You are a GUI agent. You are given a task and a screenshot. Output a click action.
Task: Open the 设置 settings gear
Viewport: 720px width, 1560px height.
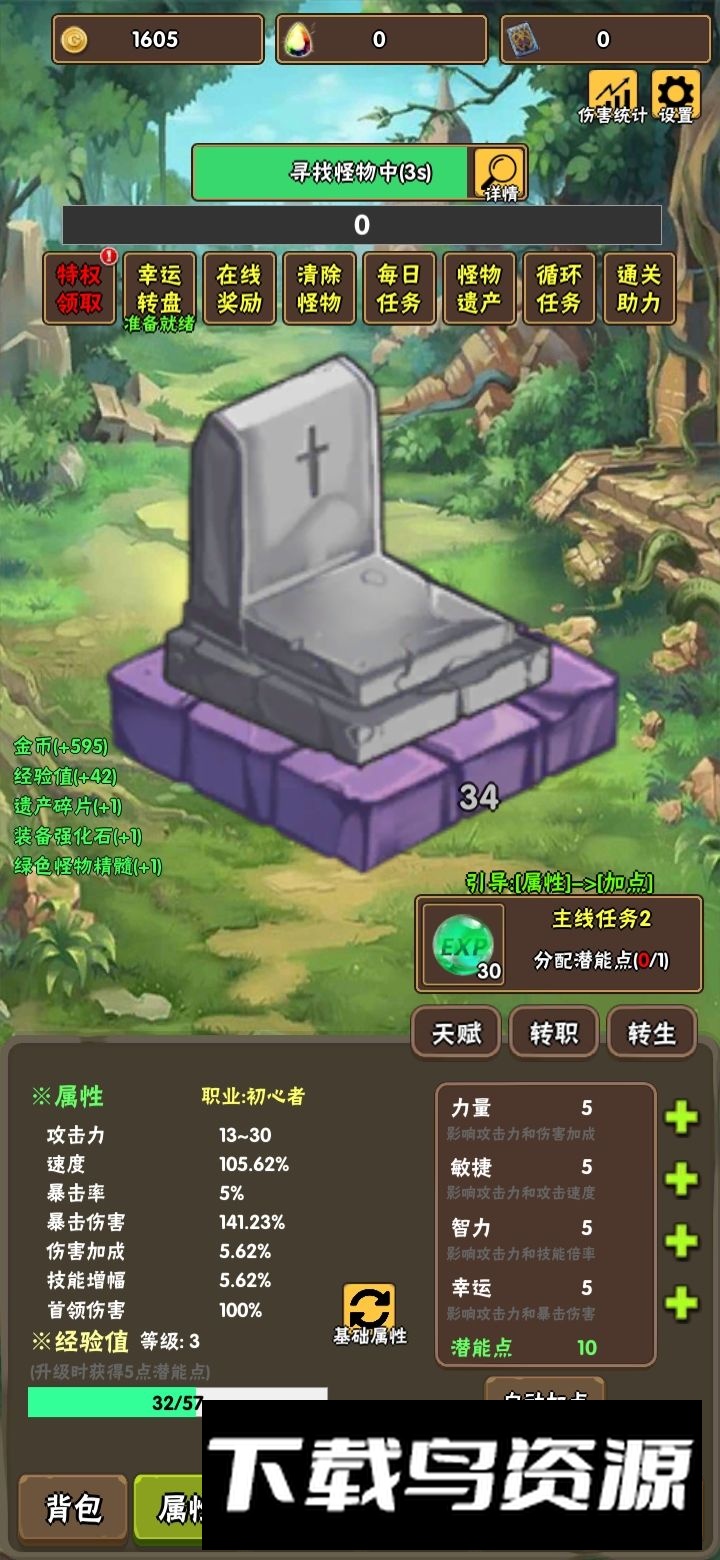point(675,95)
